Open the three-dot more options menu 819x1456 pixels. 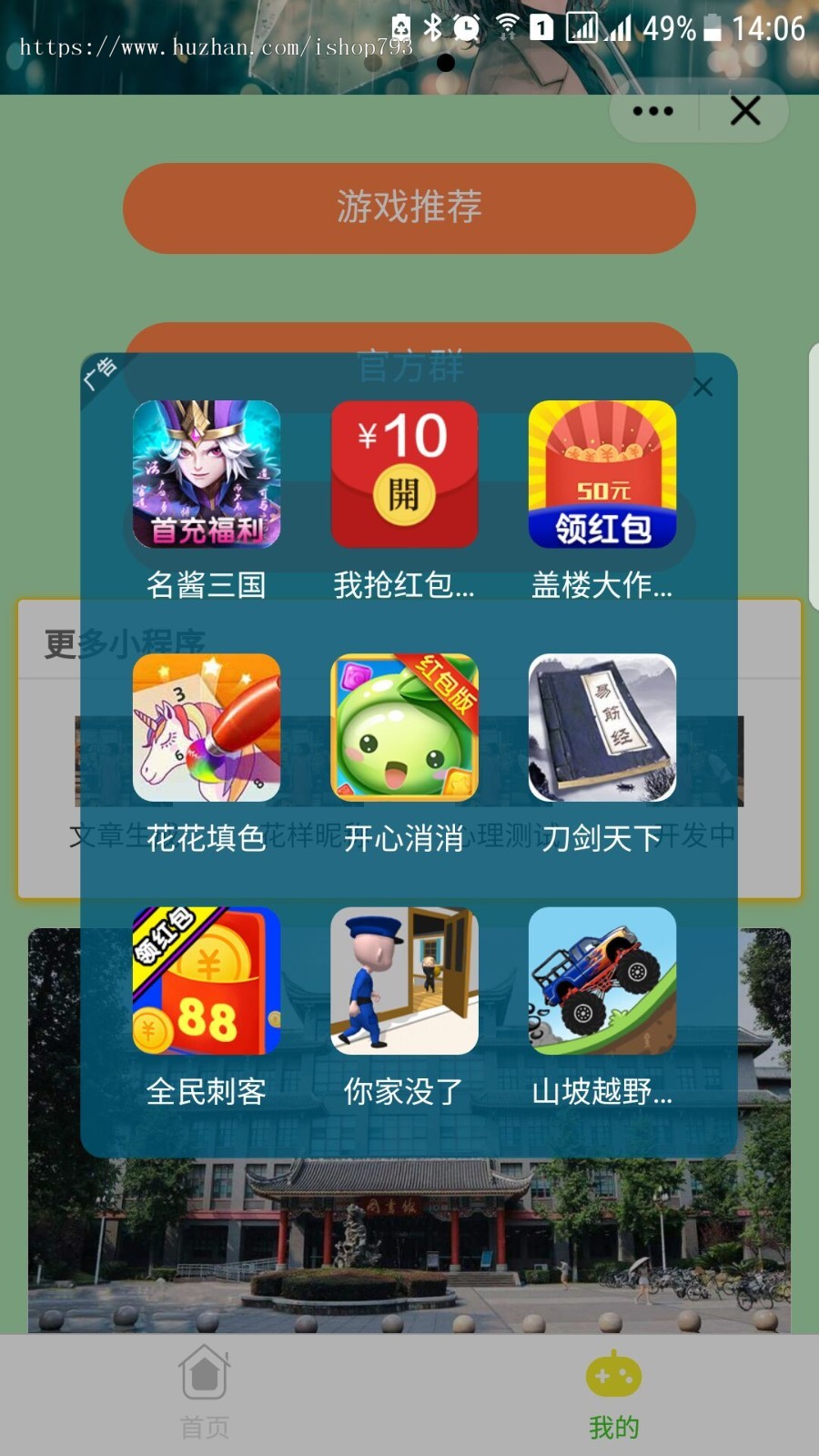coord(652,110)
